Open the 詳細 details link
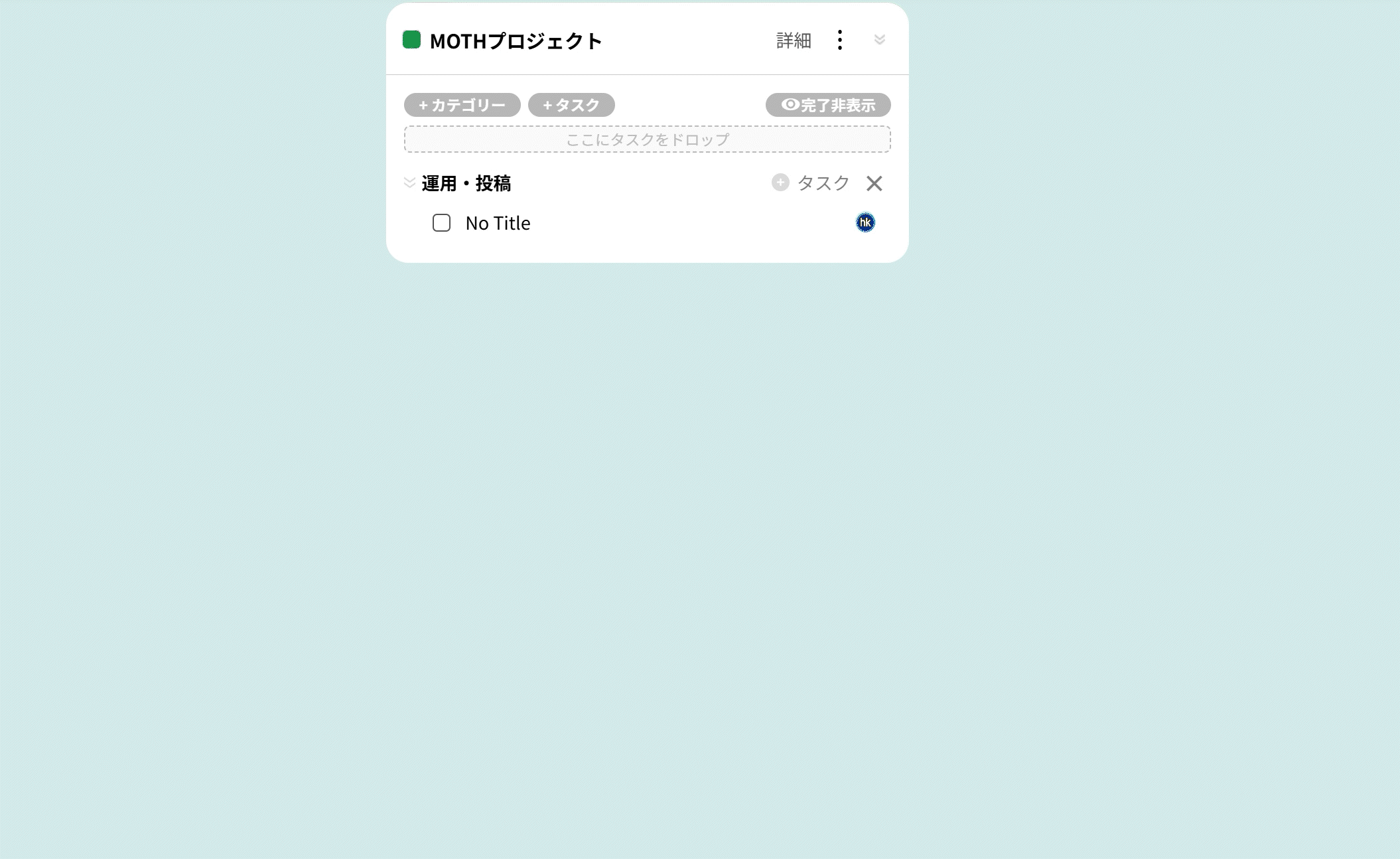The height and width of the screenshot is (859, 1400). pos(793,40)
